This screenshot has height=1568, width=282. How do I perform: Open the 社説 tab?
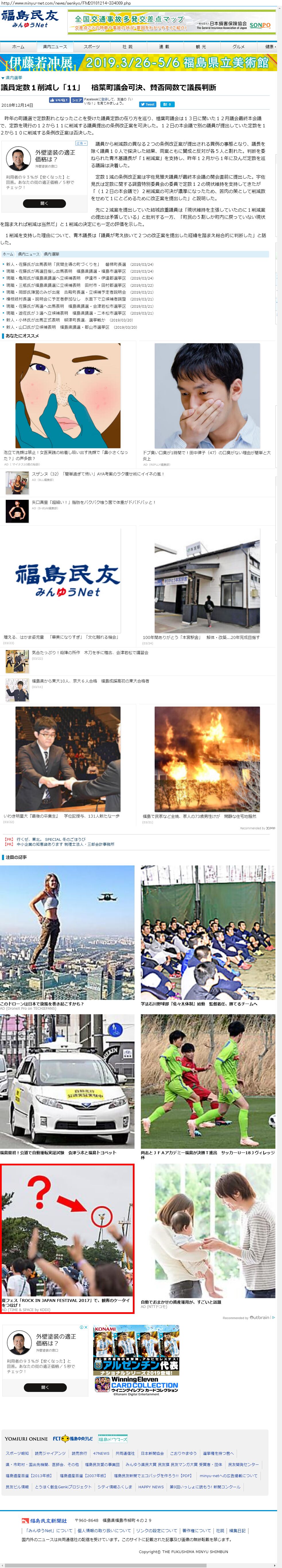click(127, 46)
